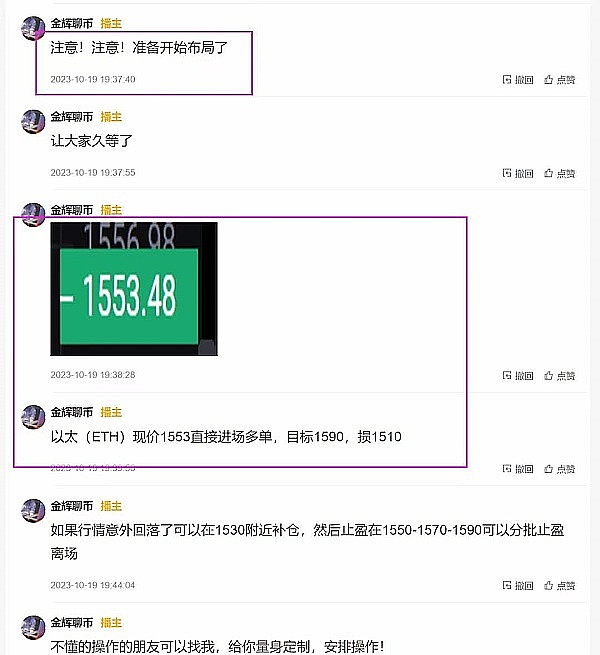Image resolution: width=600 pixels, height=655 pixels.
Task: Tap 撤回 on the '以太（ETH）现价1553' message
Action: [518, 469]
